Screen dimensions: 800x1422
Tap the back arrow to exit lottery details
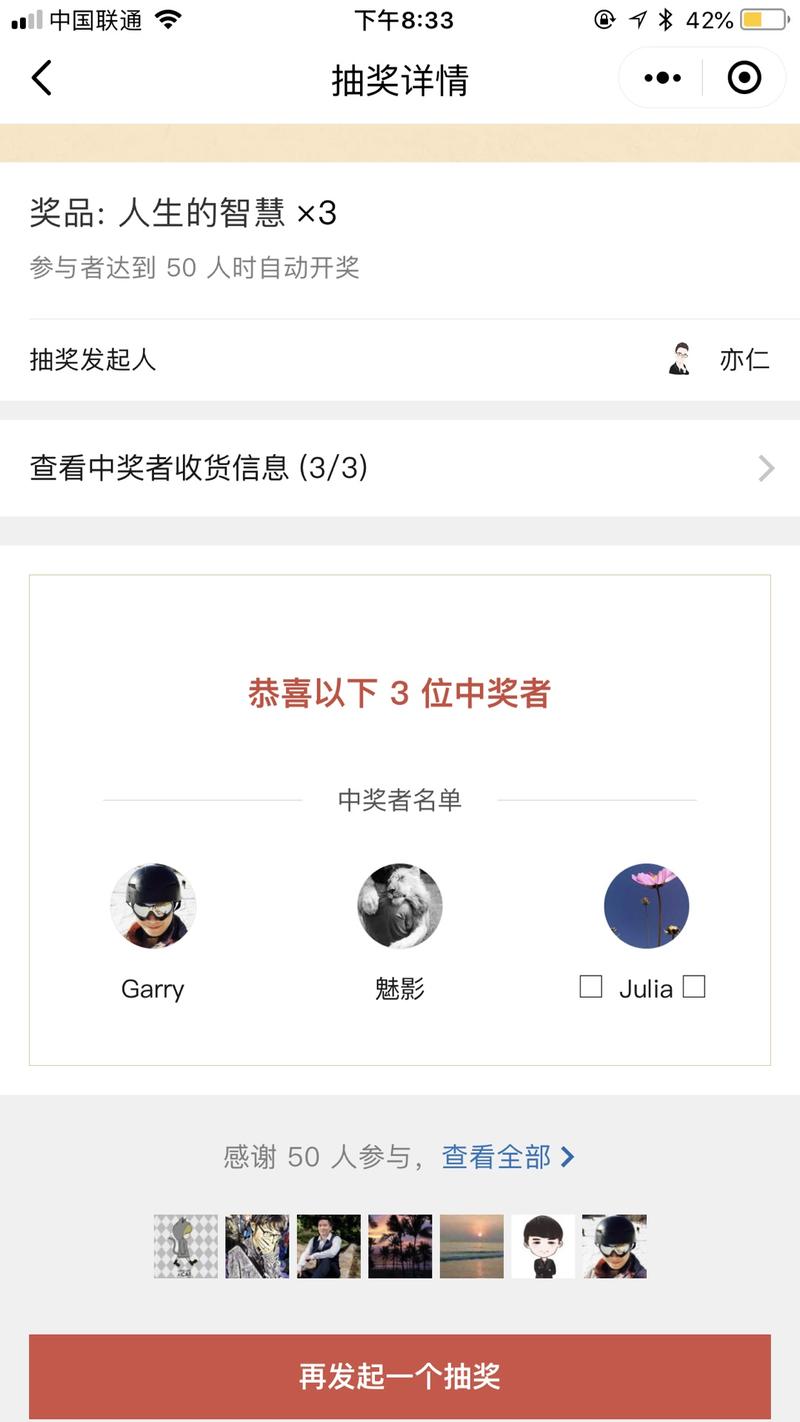[x=42, y=77]
